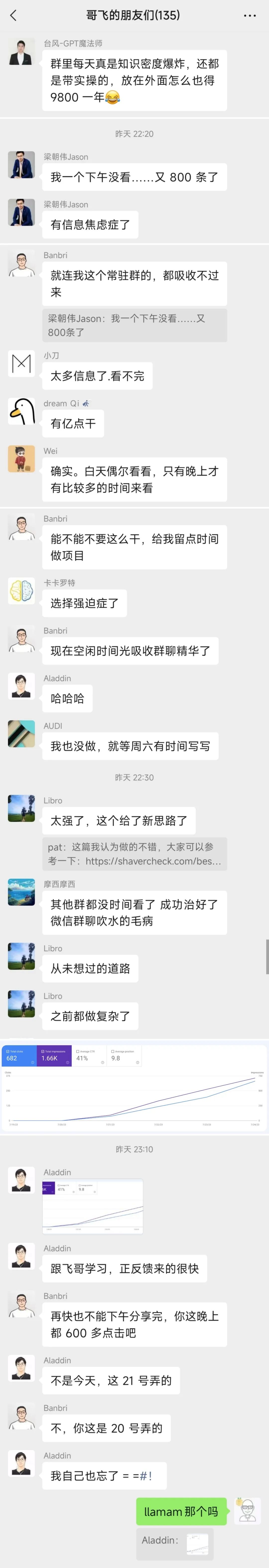Tap my own avatar beside llamam 那个吗

[x=247, y=1511]
